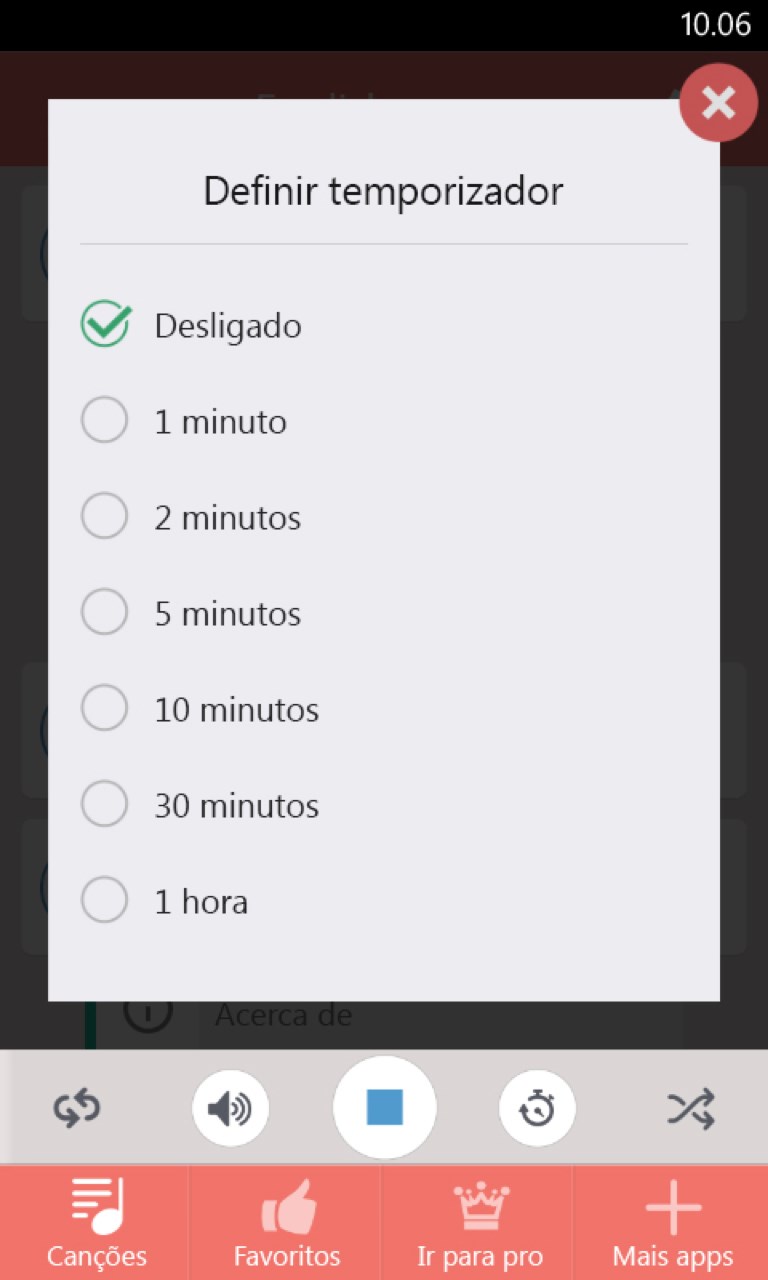The image size is (768, 1280).
Task: Toggle shuffle mode
Action: point(691,1108)
